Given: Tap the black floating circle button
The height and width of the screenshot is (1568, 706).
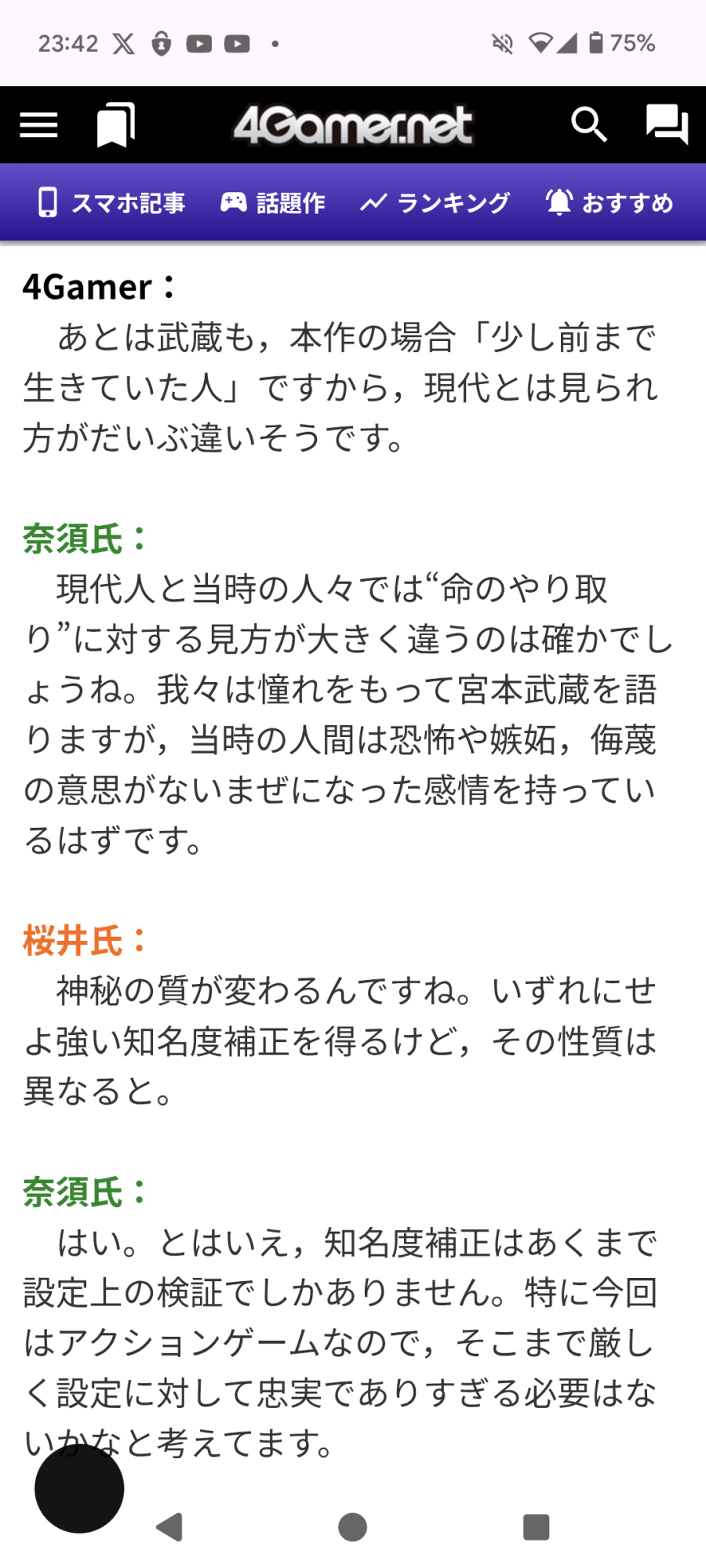Looking at the screenshot, I should point(79,1488).
